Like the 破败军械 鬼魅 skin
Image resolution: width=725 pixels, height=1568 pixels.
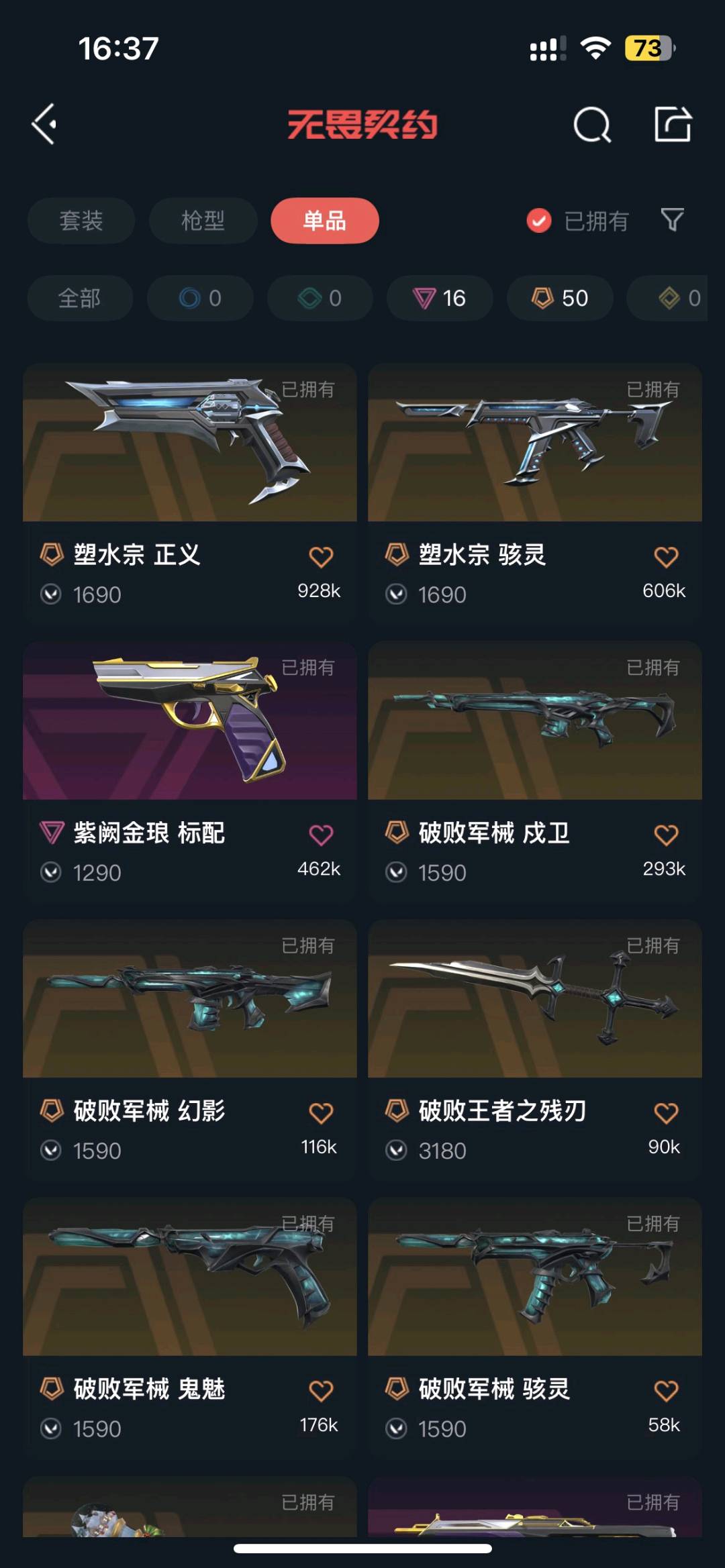(x=321, y=1391)
